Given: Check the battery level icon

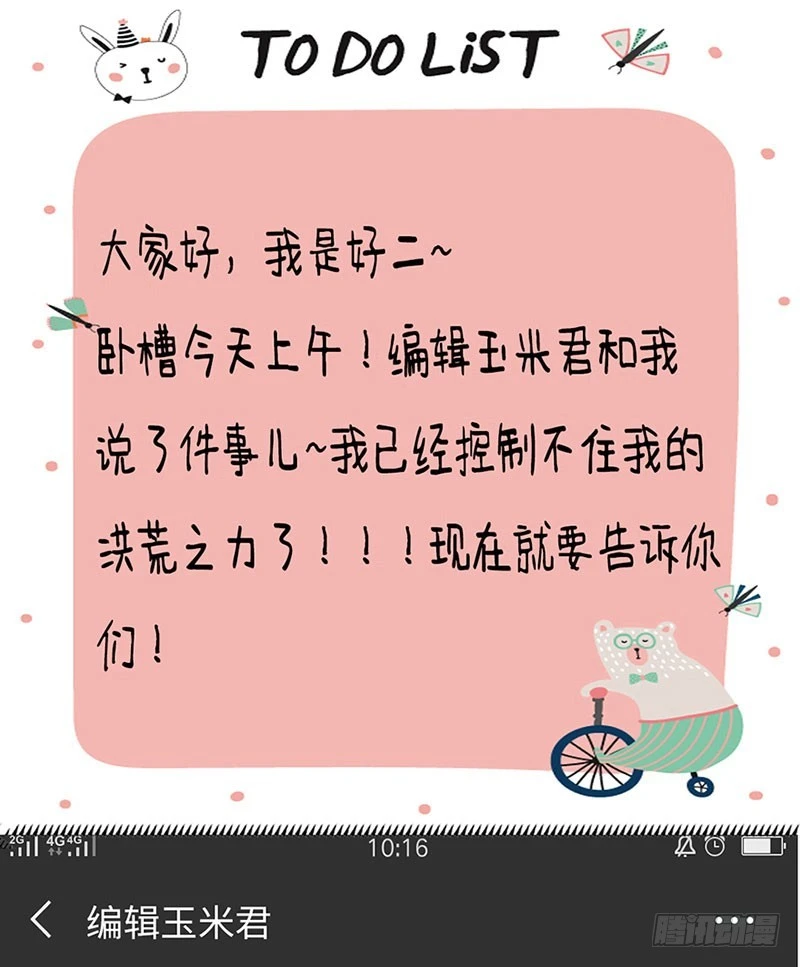Looking at the screenshot, I should 763,846.
